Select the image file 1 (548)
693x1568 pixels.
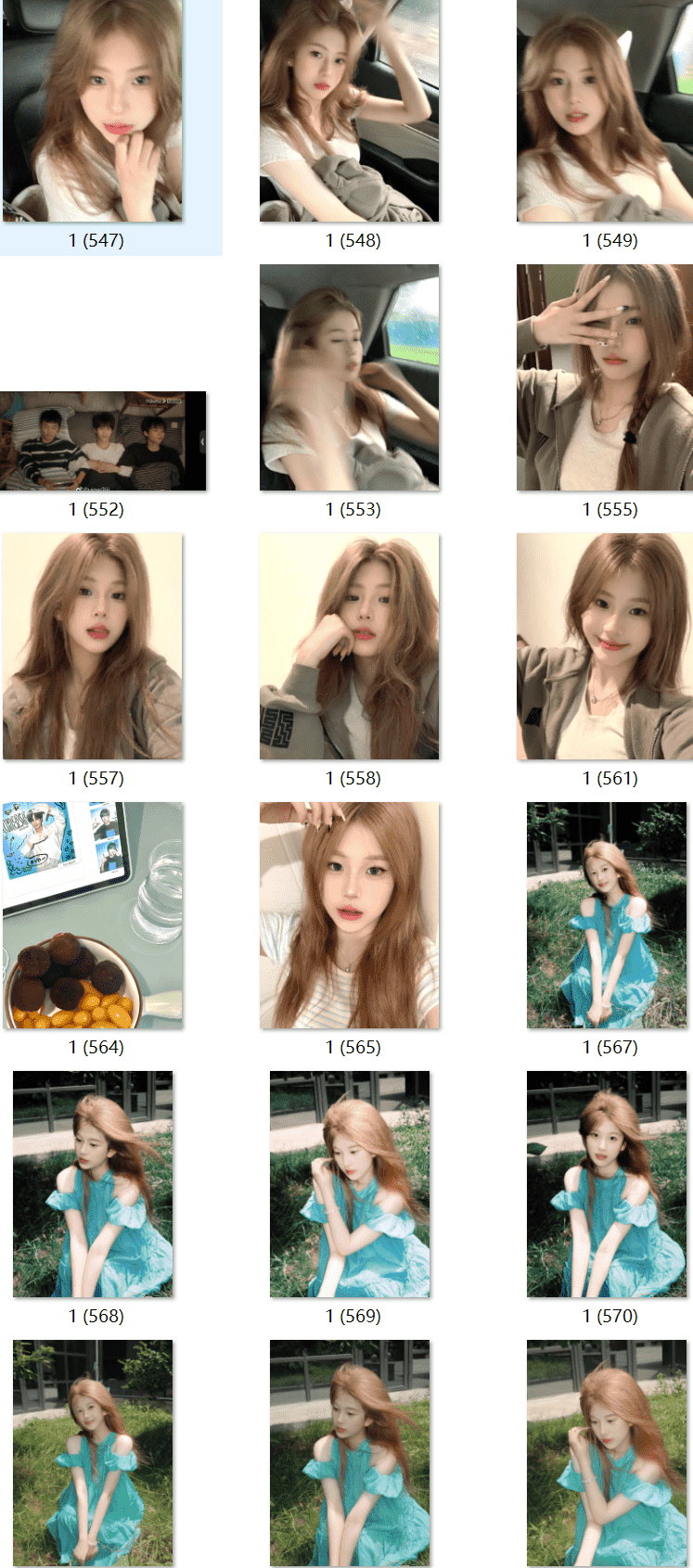coord(350,111)
